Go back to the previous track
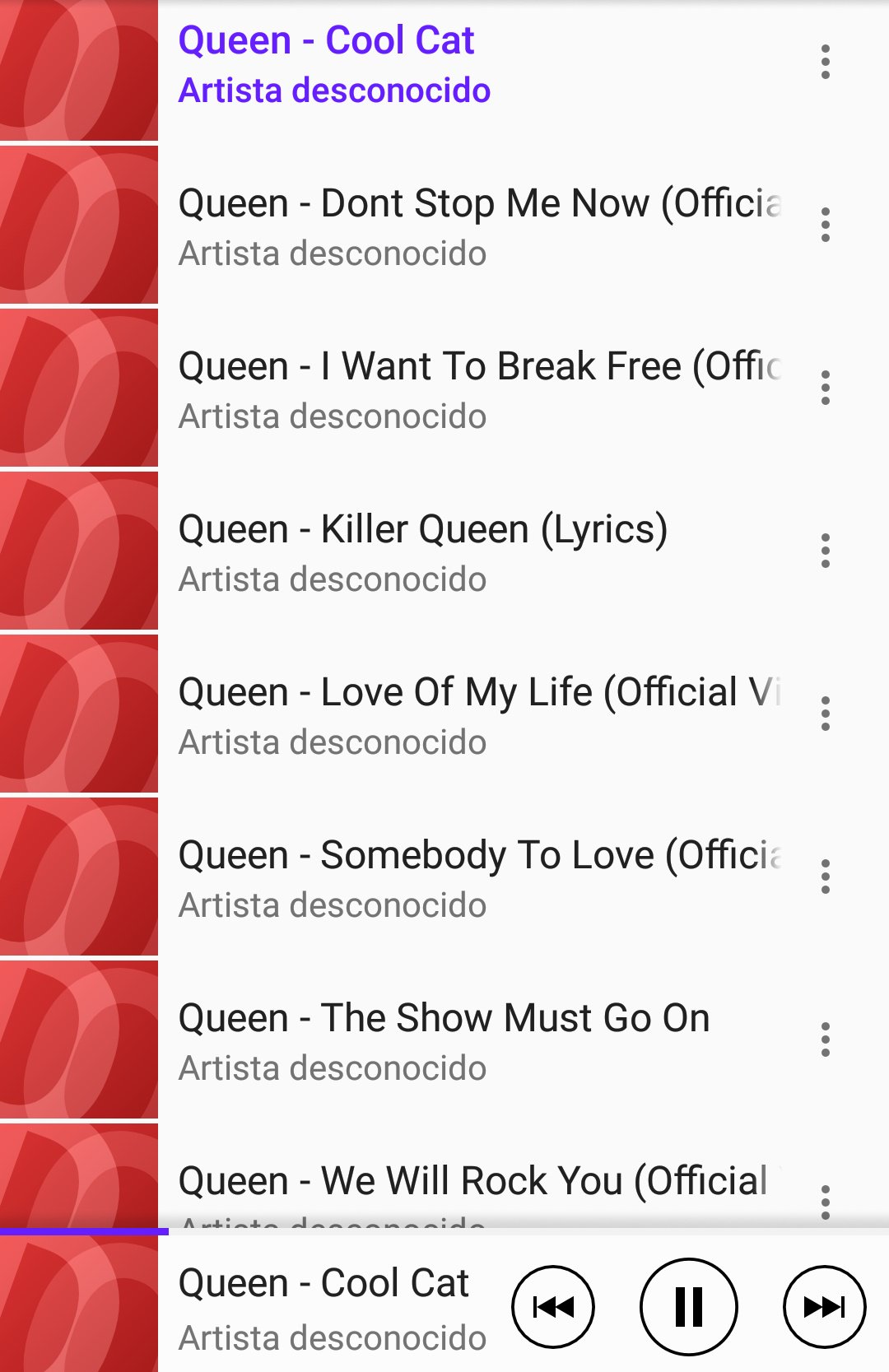Screen dimensions: 889x1372 pos(553,1306)
